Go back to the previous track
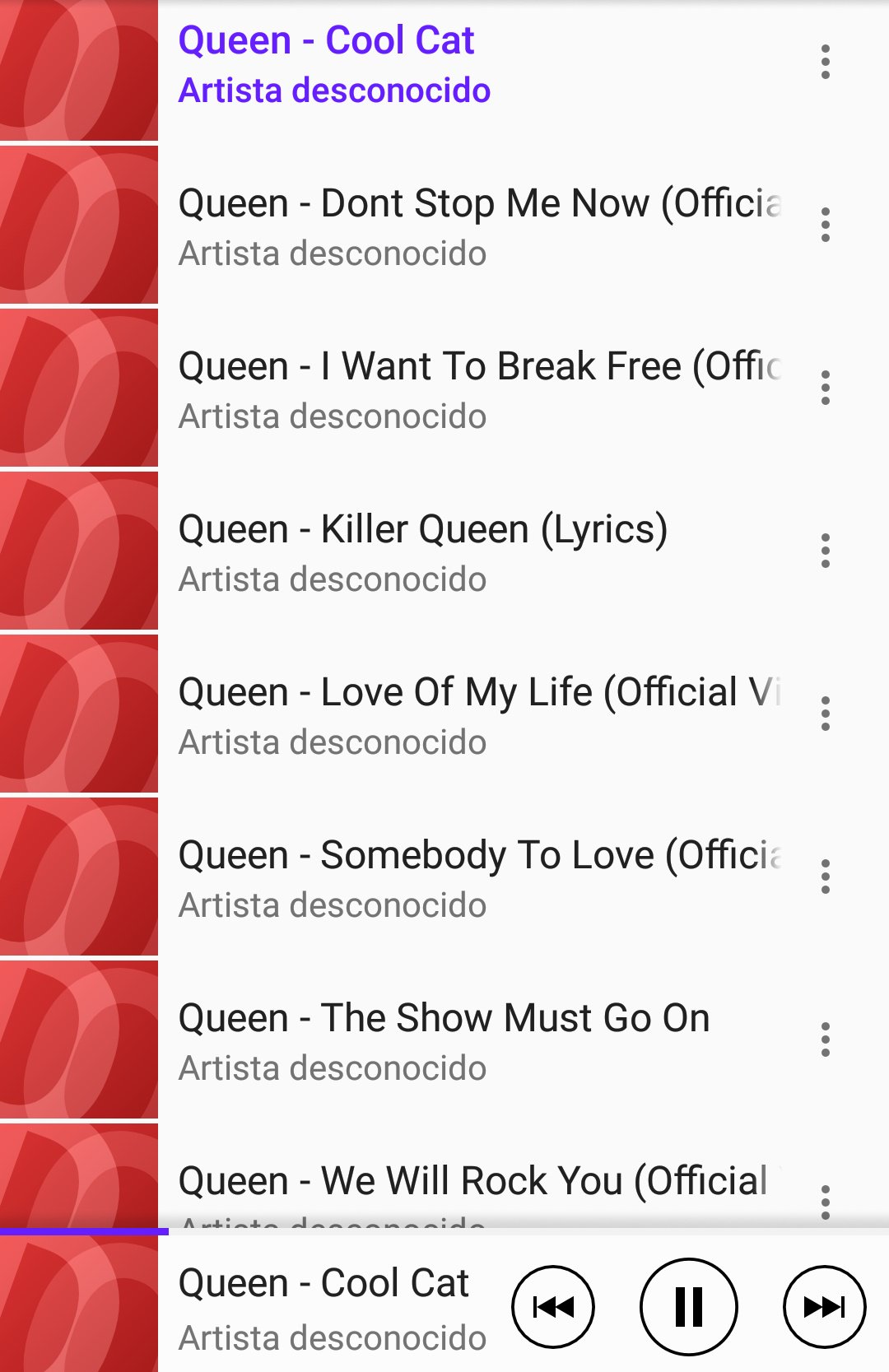Screen dimensions: 889x1372 pos(553,1306)
